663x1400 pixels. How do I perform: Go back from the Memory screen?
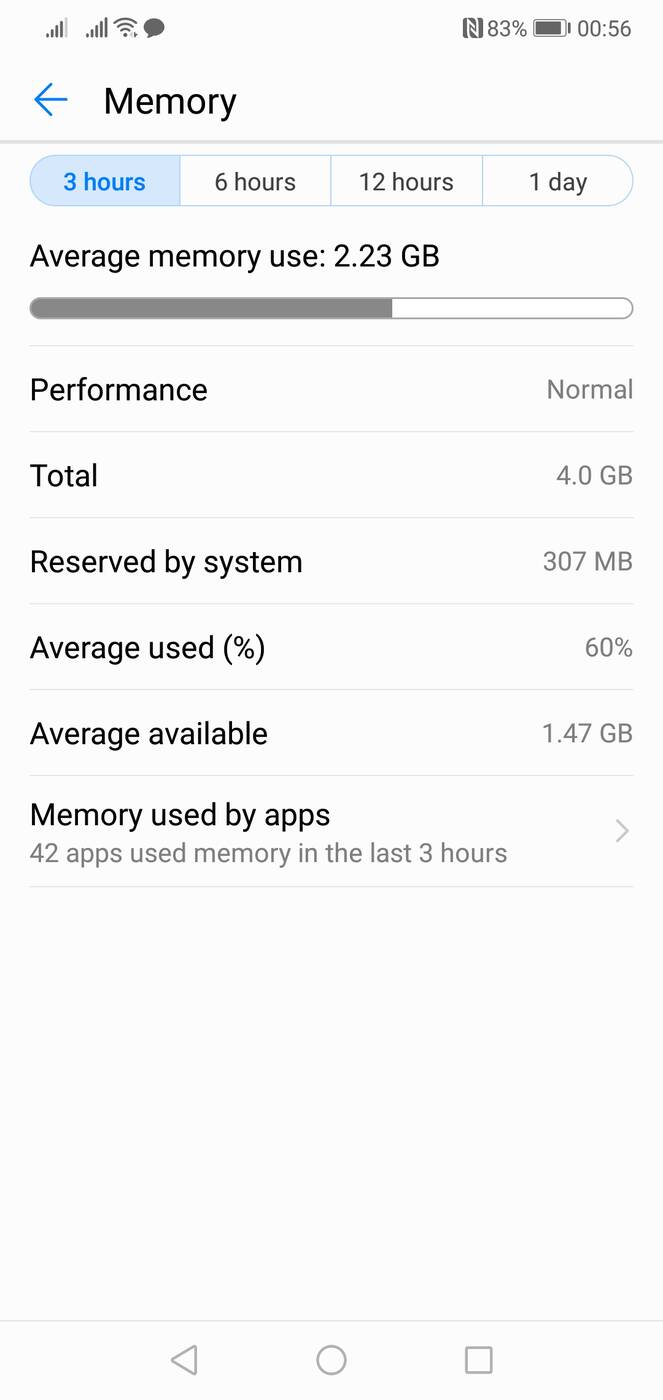(50, 100)
